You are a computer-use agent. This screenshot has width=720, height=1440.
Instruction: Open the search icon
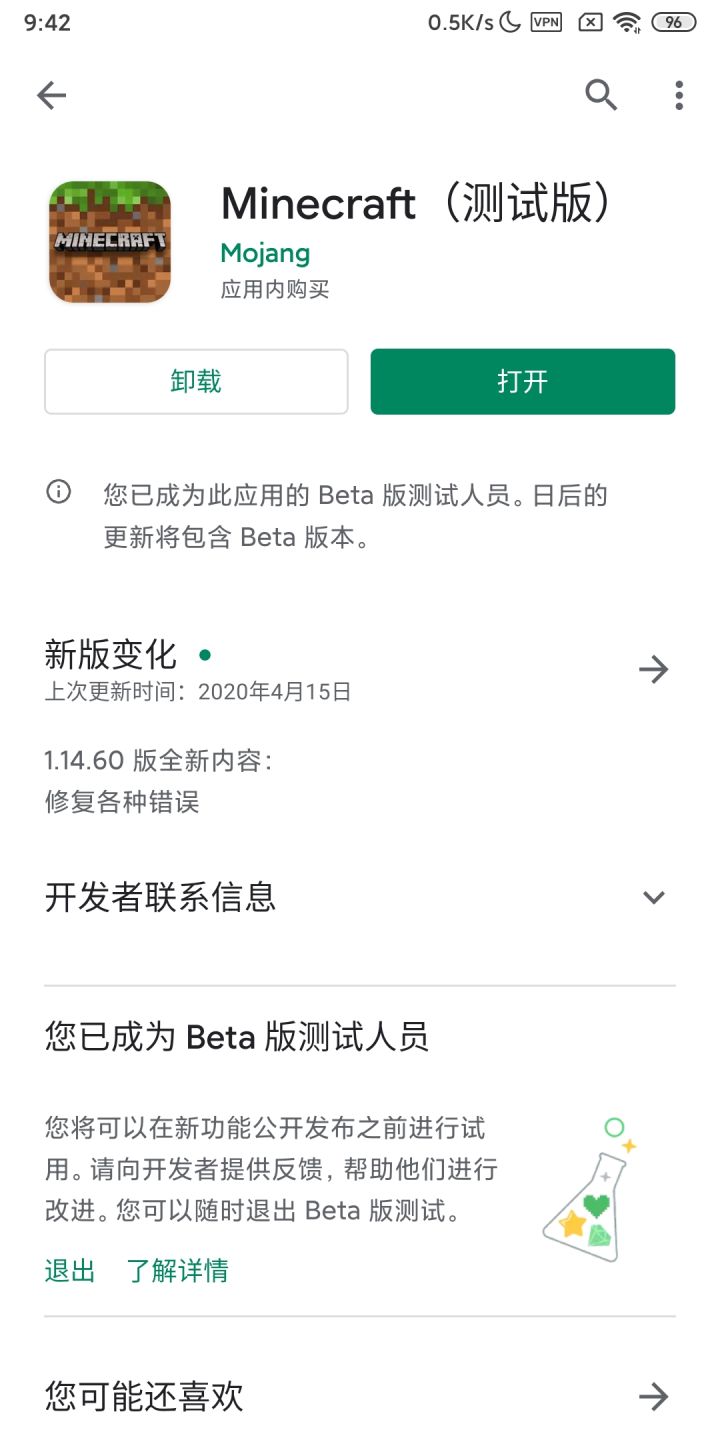coord(601,95)
